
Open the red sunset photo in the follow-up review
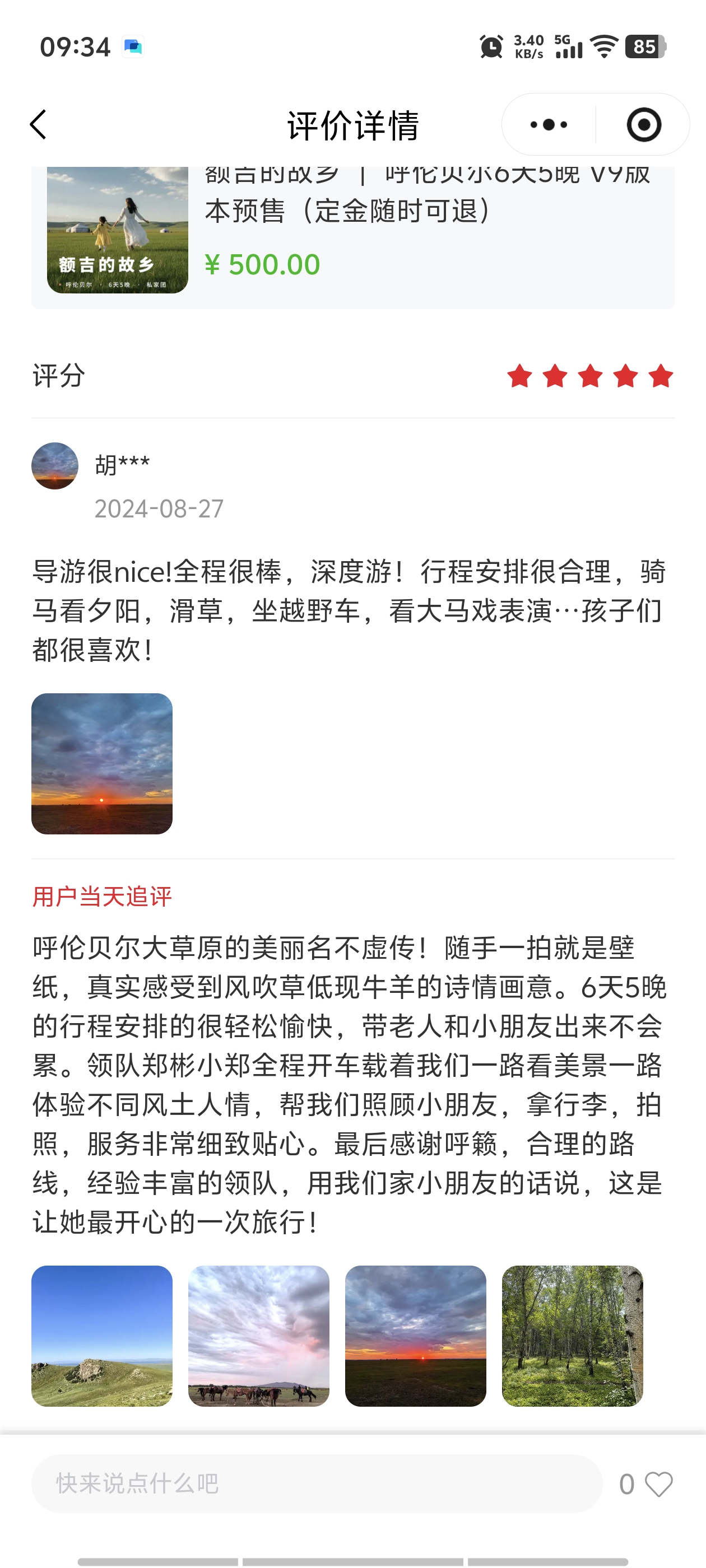pos(415,1336)
